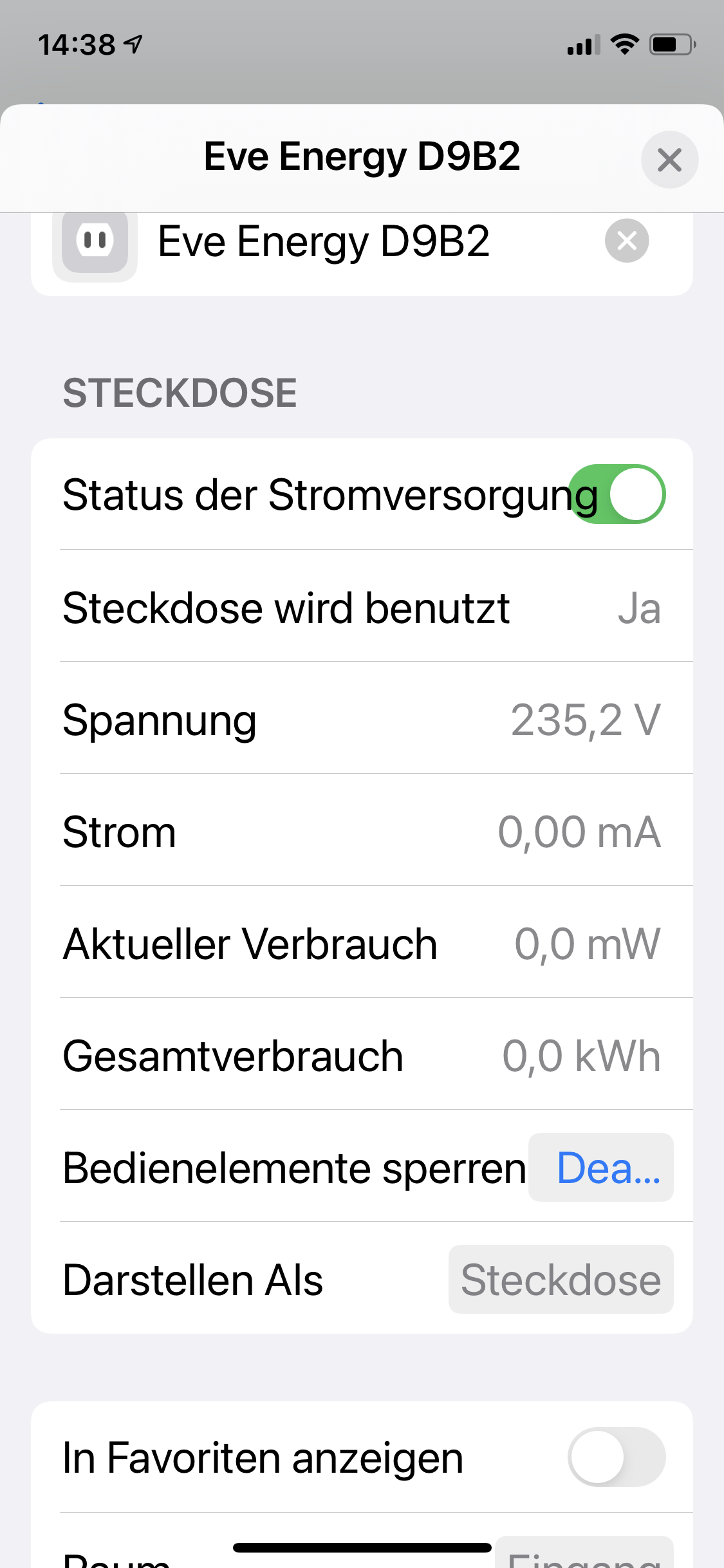Clear the Eve Energy D9B2 name field

point(626,241)
